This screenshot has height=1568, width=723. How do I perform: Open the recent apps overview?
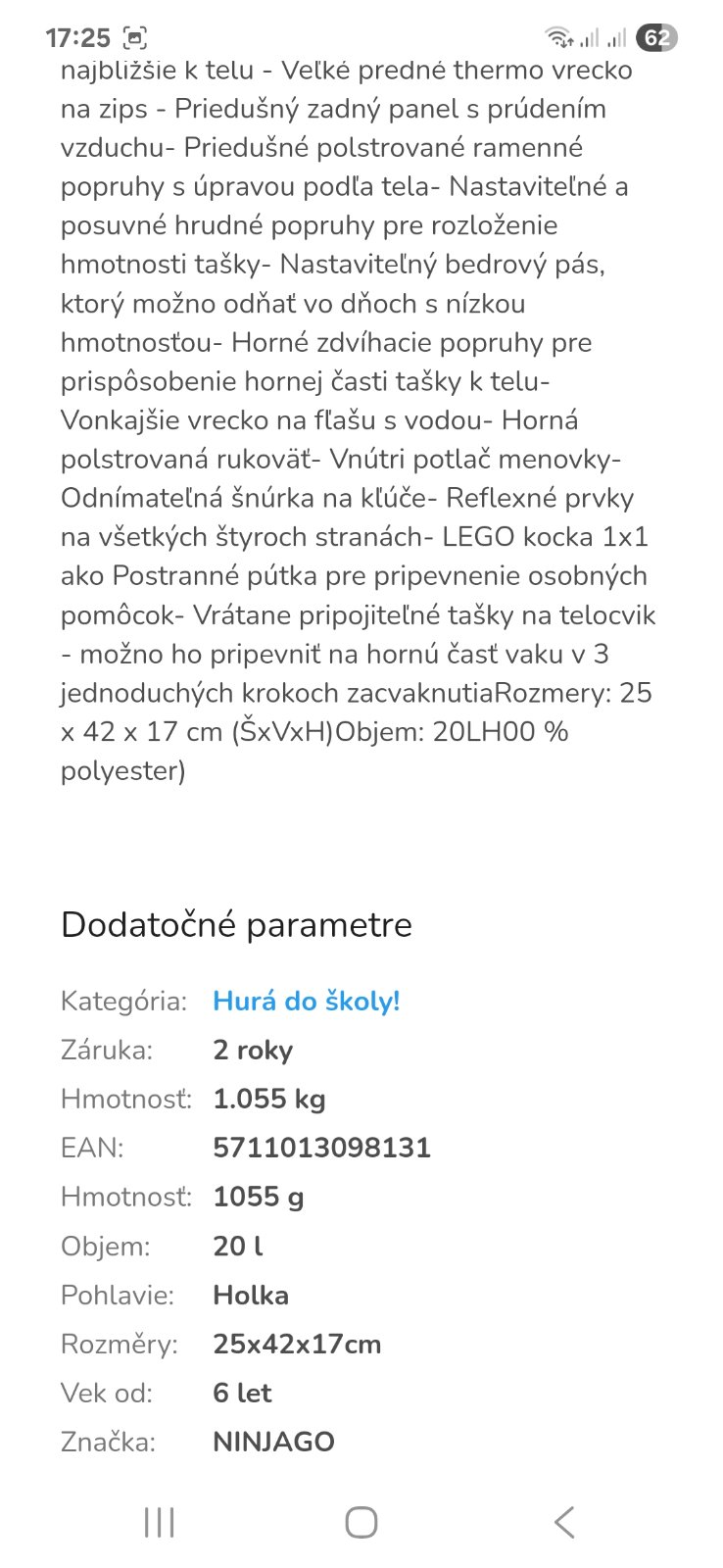[159, 1522]
